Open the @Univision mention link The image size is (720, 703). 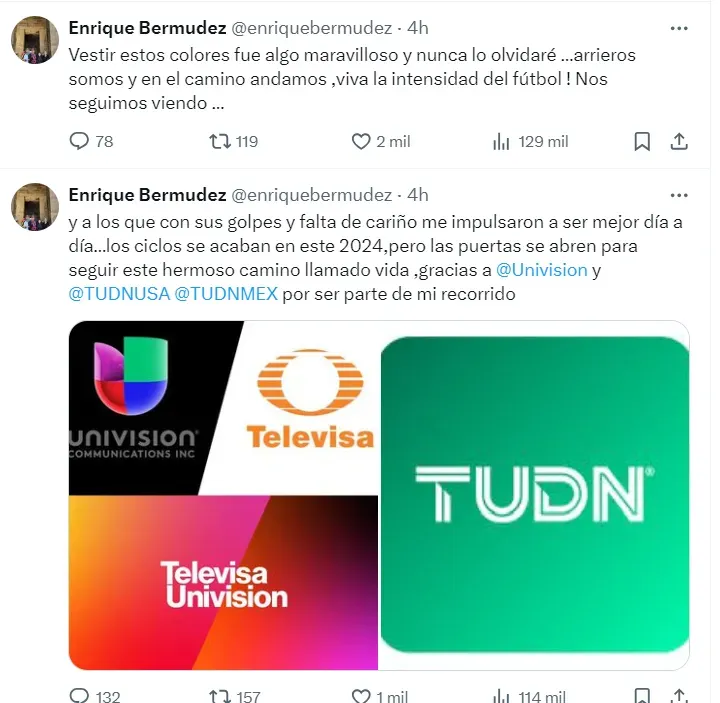(x=542, y=270)
